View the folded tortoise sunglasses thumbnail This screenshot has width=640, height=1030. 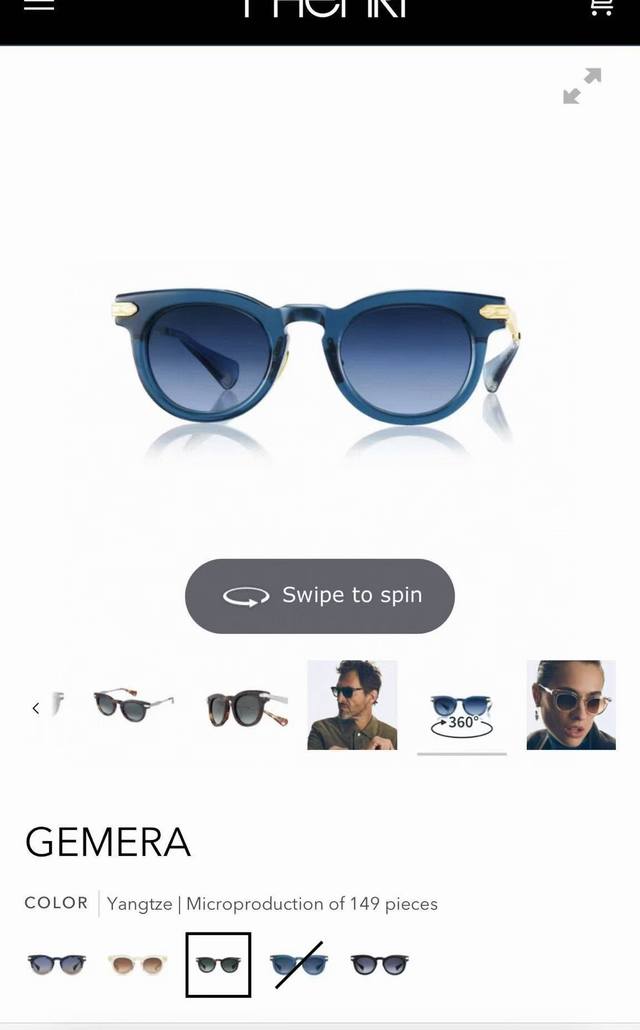pos(246,706)
